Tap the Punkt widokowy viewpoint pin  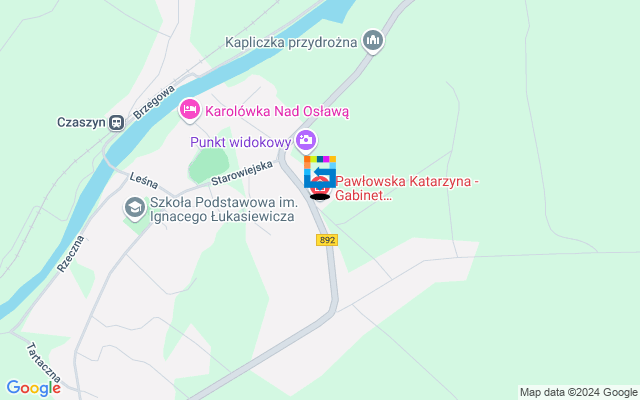(x=306, y=140)
